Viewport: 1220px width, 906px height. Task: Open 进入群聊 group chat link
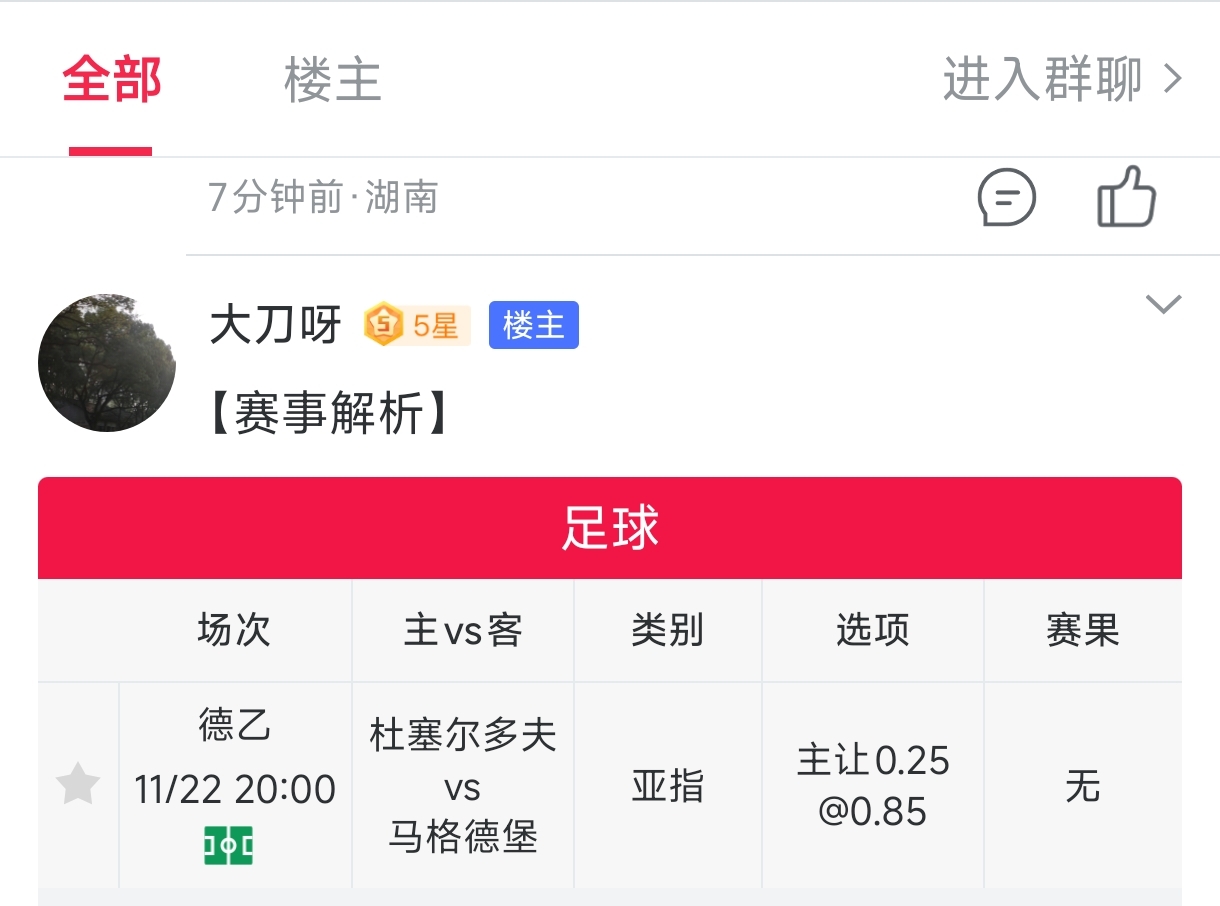point(1062,80)
